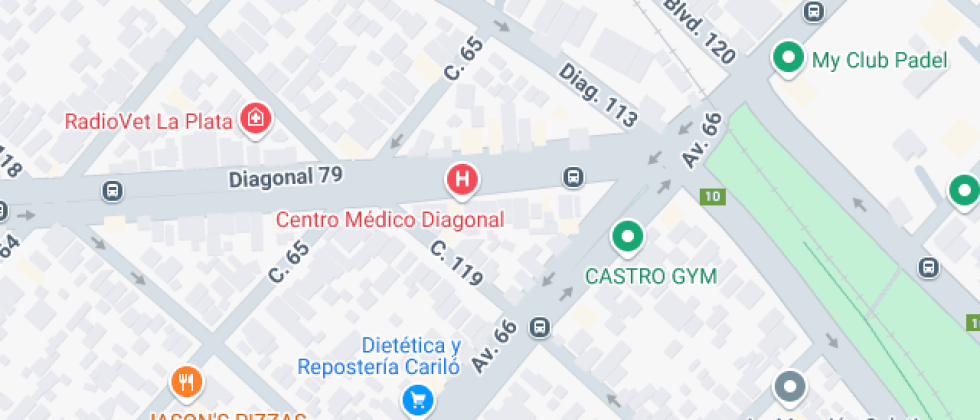Tap the My Club Padel marker
This screenshot has width=980, height=420.
[788, 59]
